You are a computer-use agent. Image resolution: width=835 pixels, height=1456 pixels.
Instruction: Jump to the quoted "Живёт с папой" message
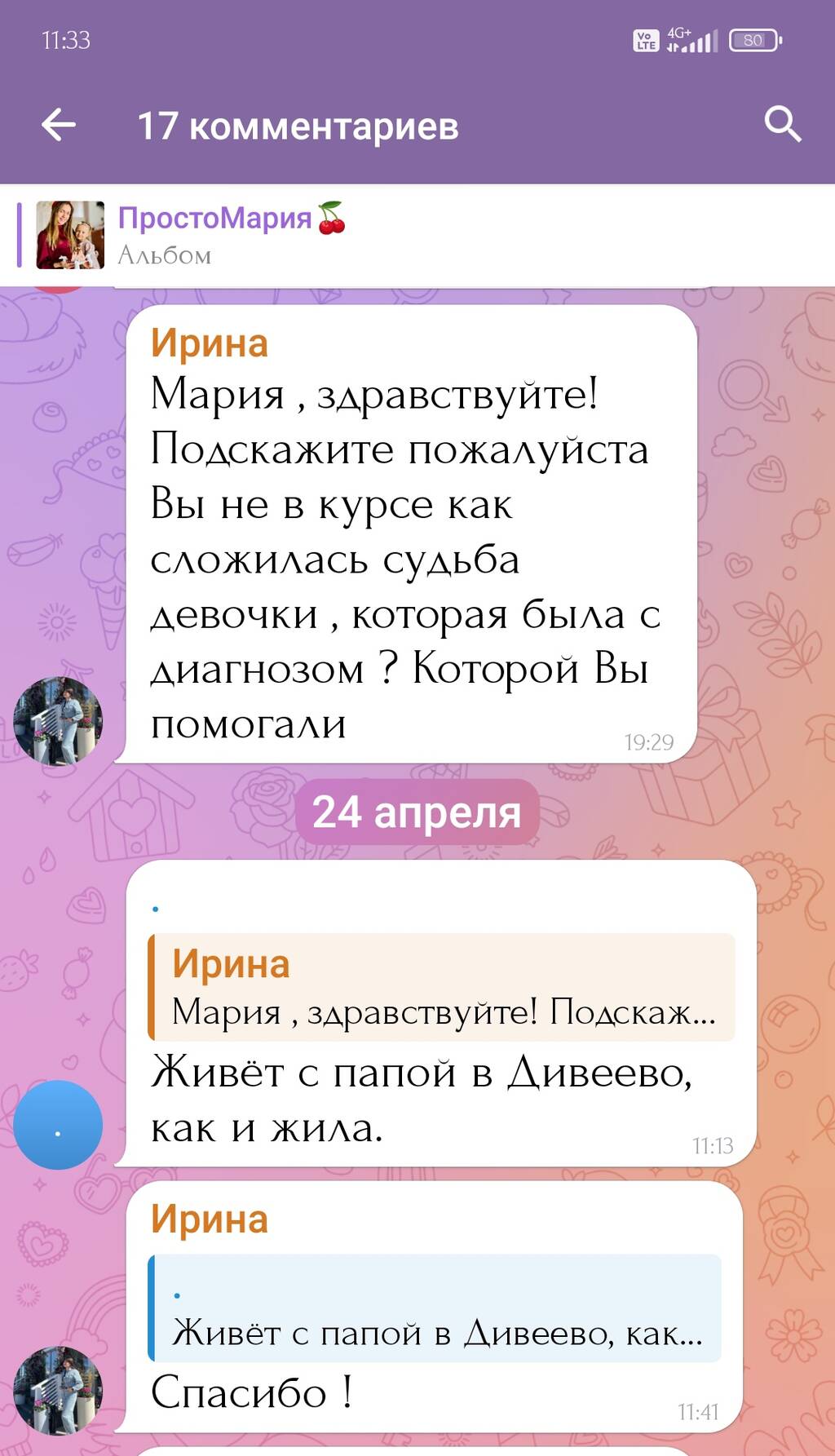(x=435, y=1308)
